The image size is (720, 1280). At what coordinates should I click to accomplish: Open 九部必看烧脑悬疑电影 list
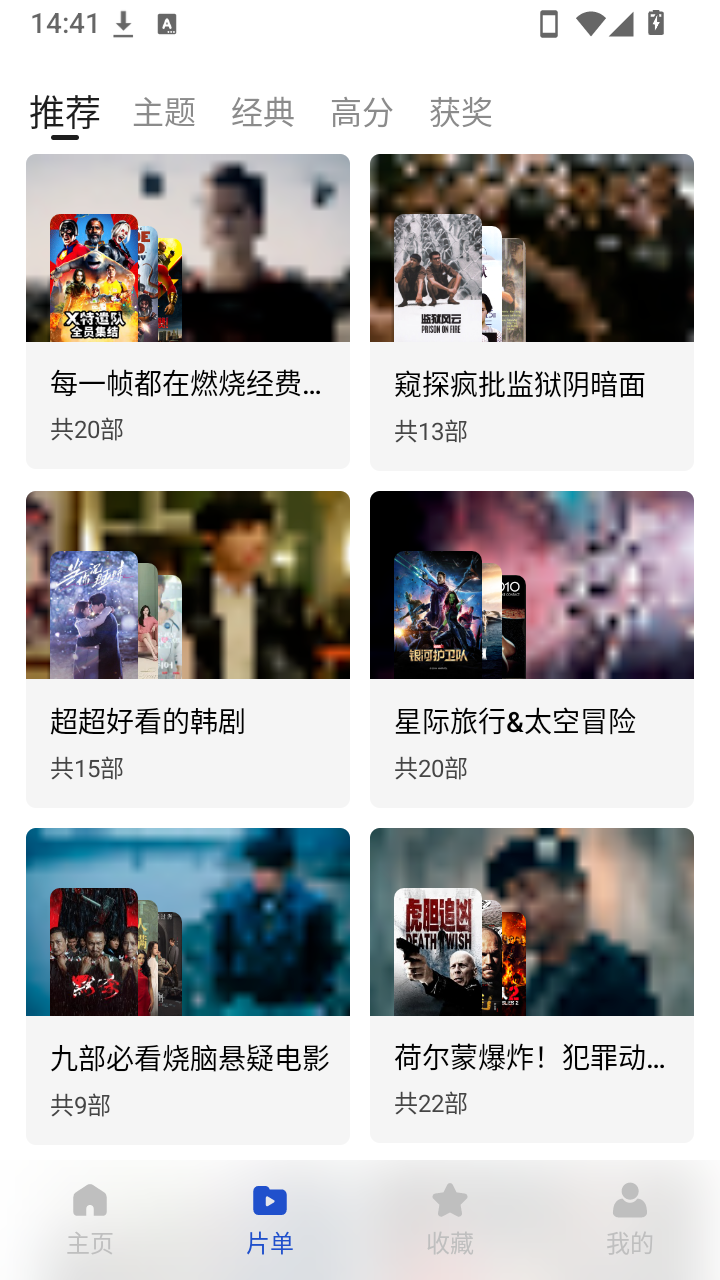[x=188, y=986]
